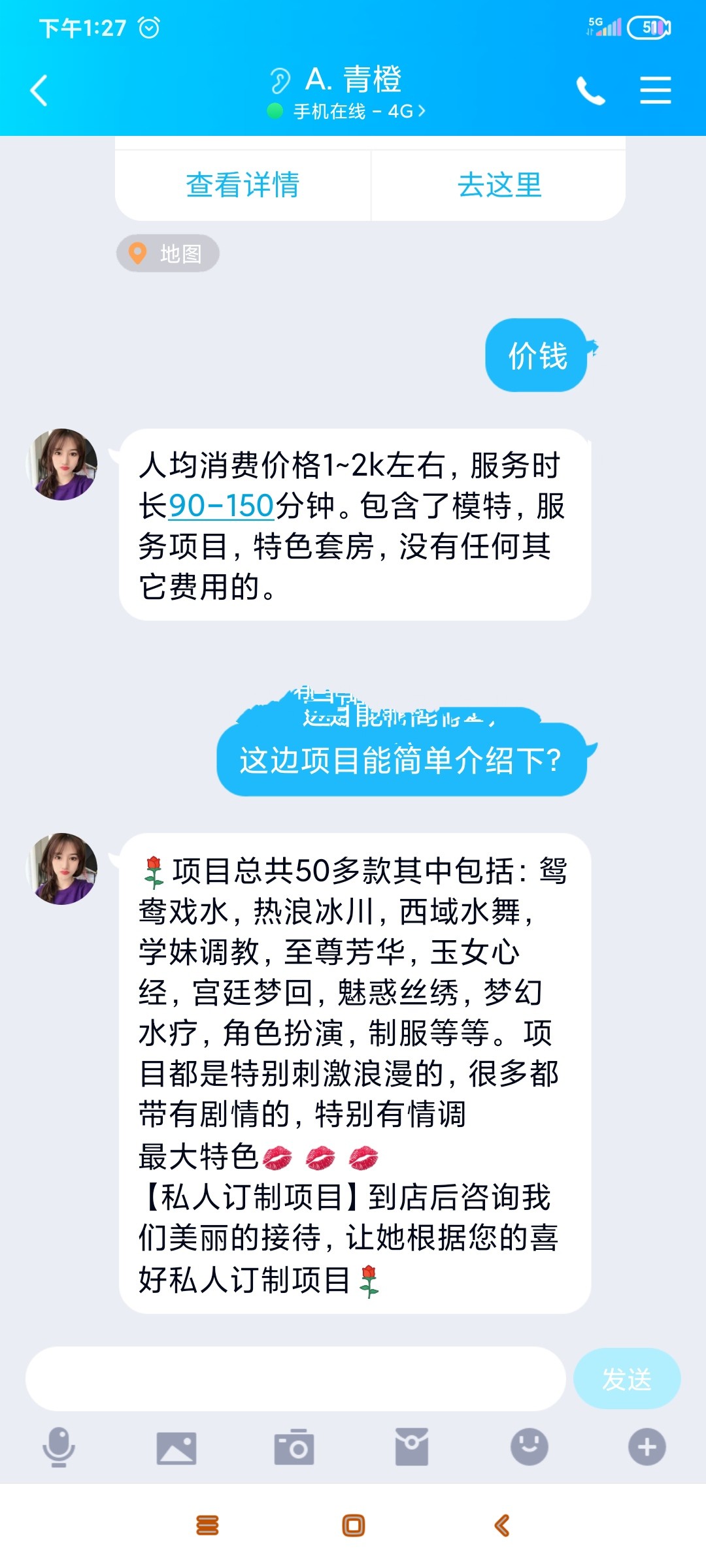
Task: Launch the camera to take photo
Action: tap(294, 1447)
